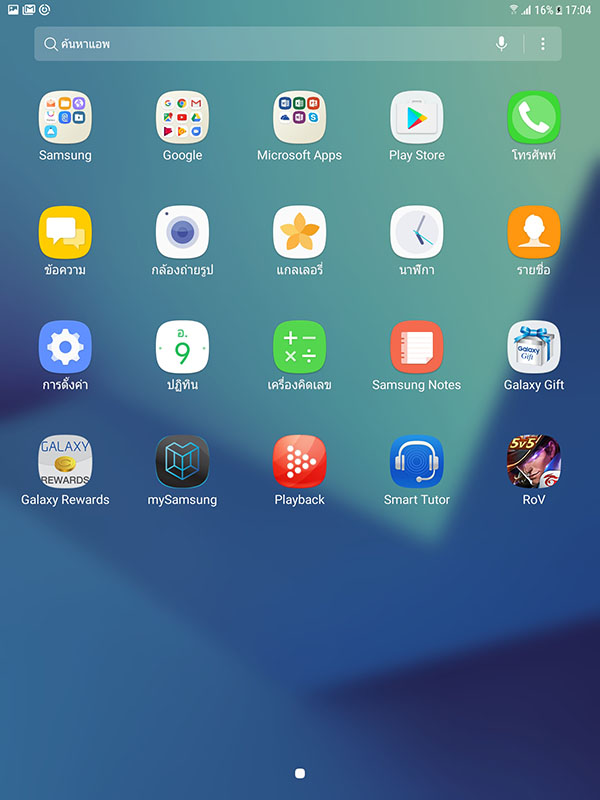Open Settings gear app
This screenshot has width=600, height=800.
click(65, 348)
